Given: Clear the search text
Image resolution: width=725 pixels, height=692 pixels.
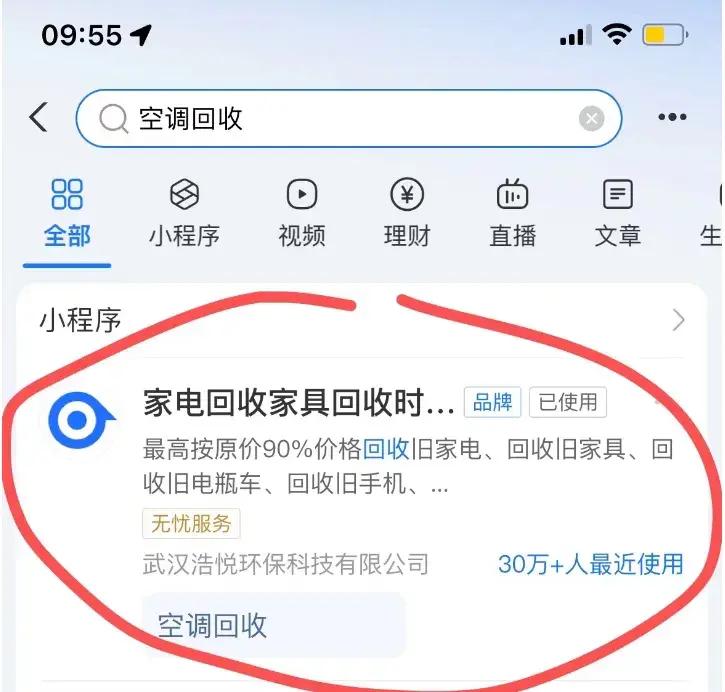Looking at the screenshot, I should click(x=592, y=119).
